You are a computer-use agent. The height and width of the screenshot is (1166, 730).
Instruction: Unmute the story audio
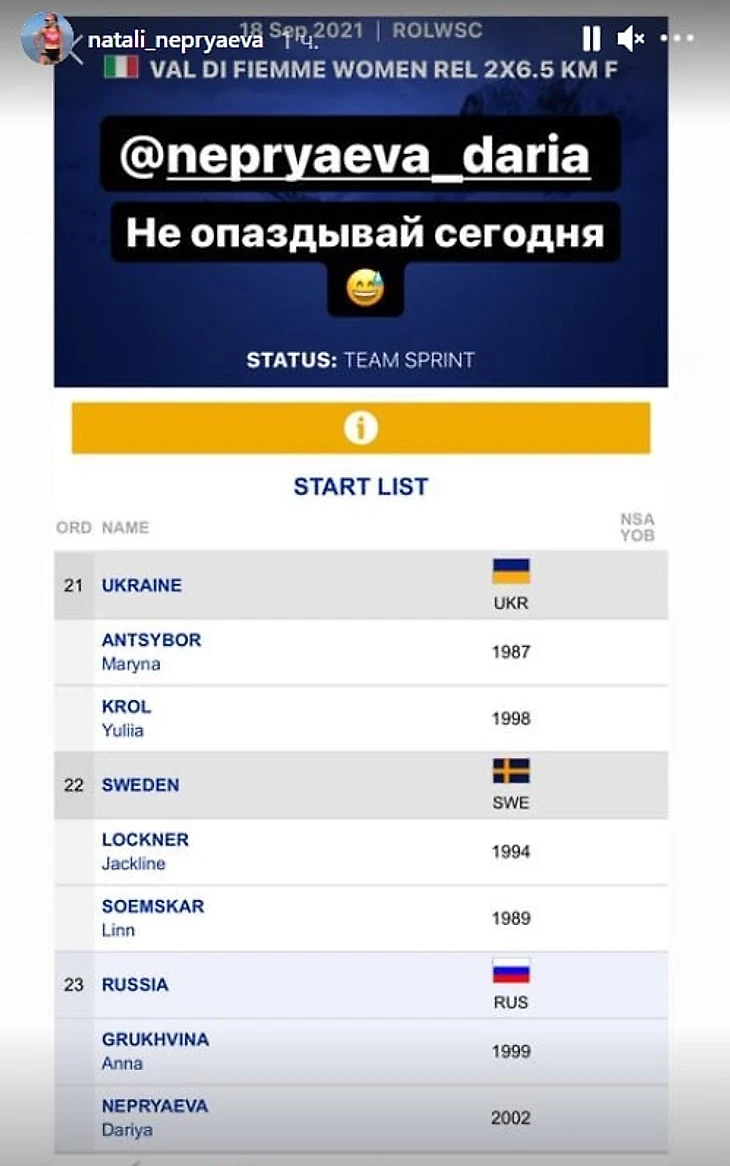click(x=631, y=39)
